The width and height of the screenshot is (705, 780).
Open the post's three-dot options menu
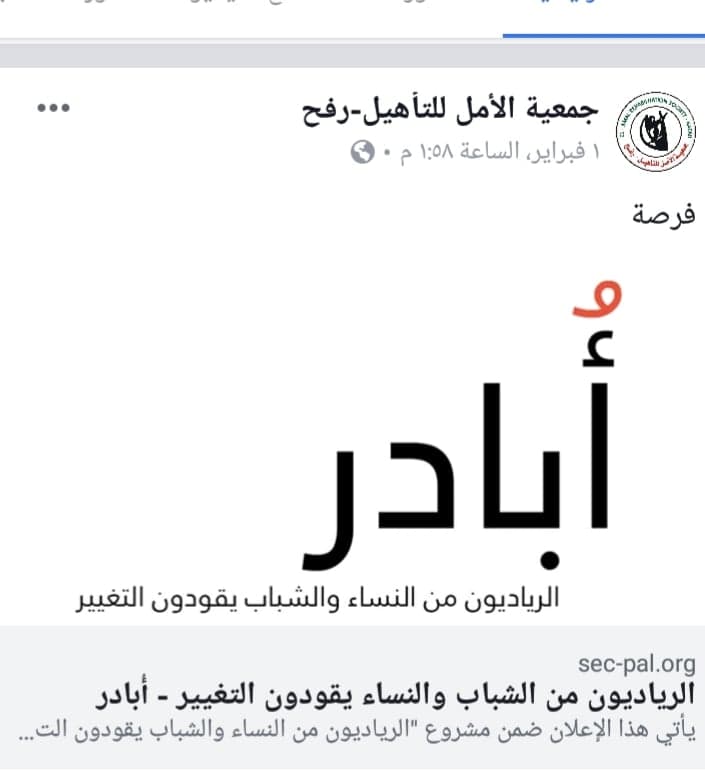pyautogui.click(x=53, y=108)
